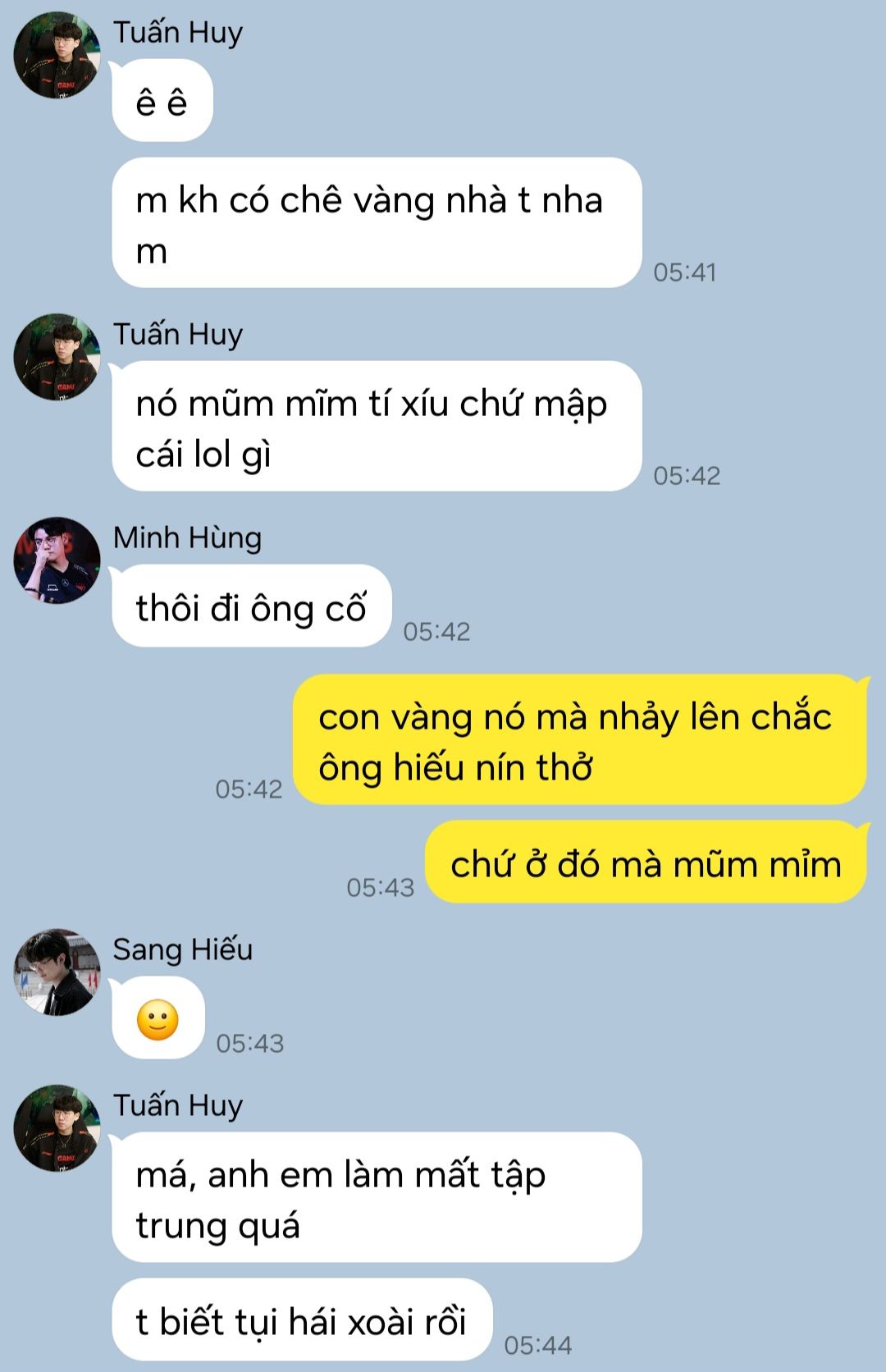This screenshot has height=1372, width=886.
Task: View Tuấn Huy's avatar beside "nó mũm mĩm" message
Action: 57,357
